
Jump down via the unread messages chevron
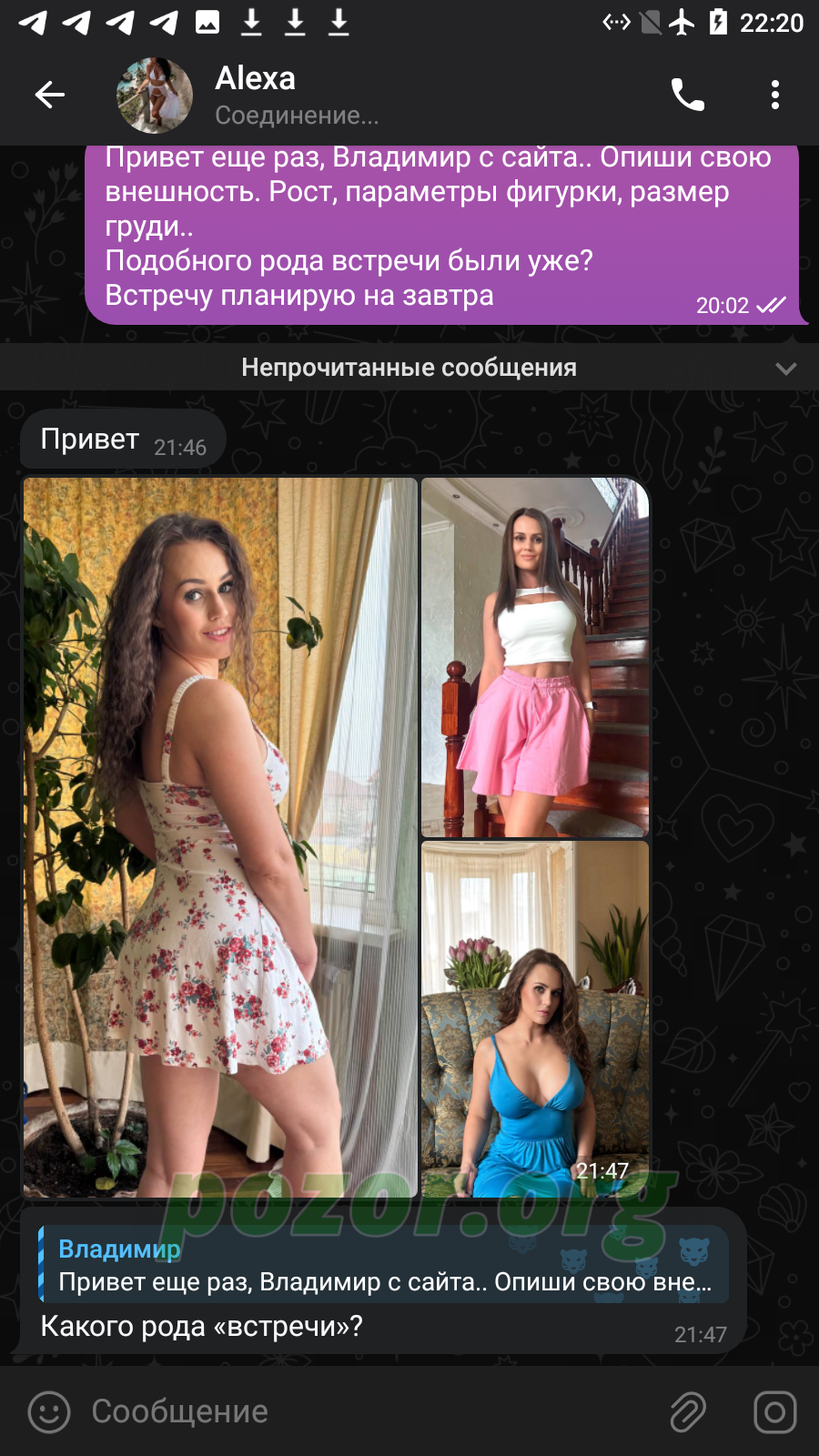pos(786,369)
